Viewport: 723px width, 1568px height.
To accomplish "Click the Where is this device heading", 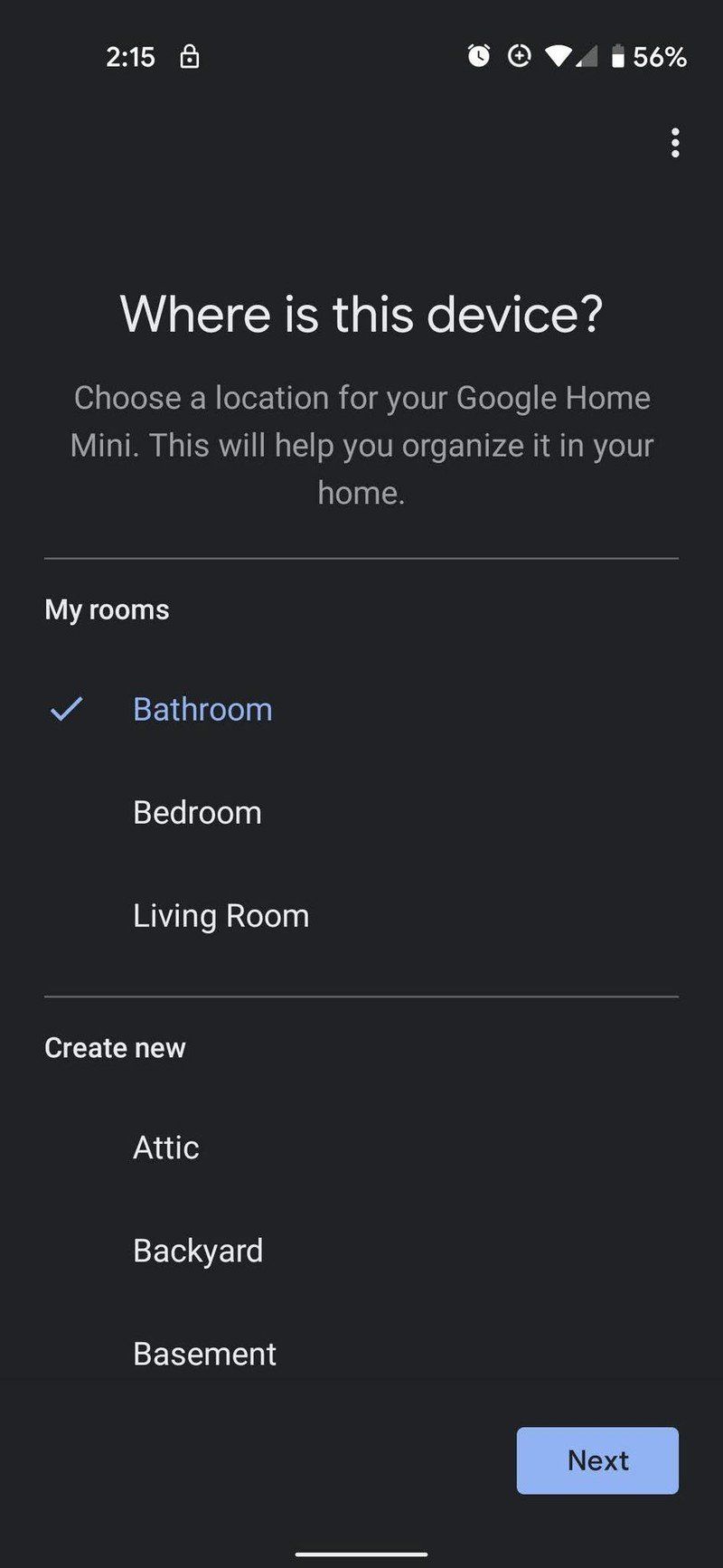I will (361, 314).
